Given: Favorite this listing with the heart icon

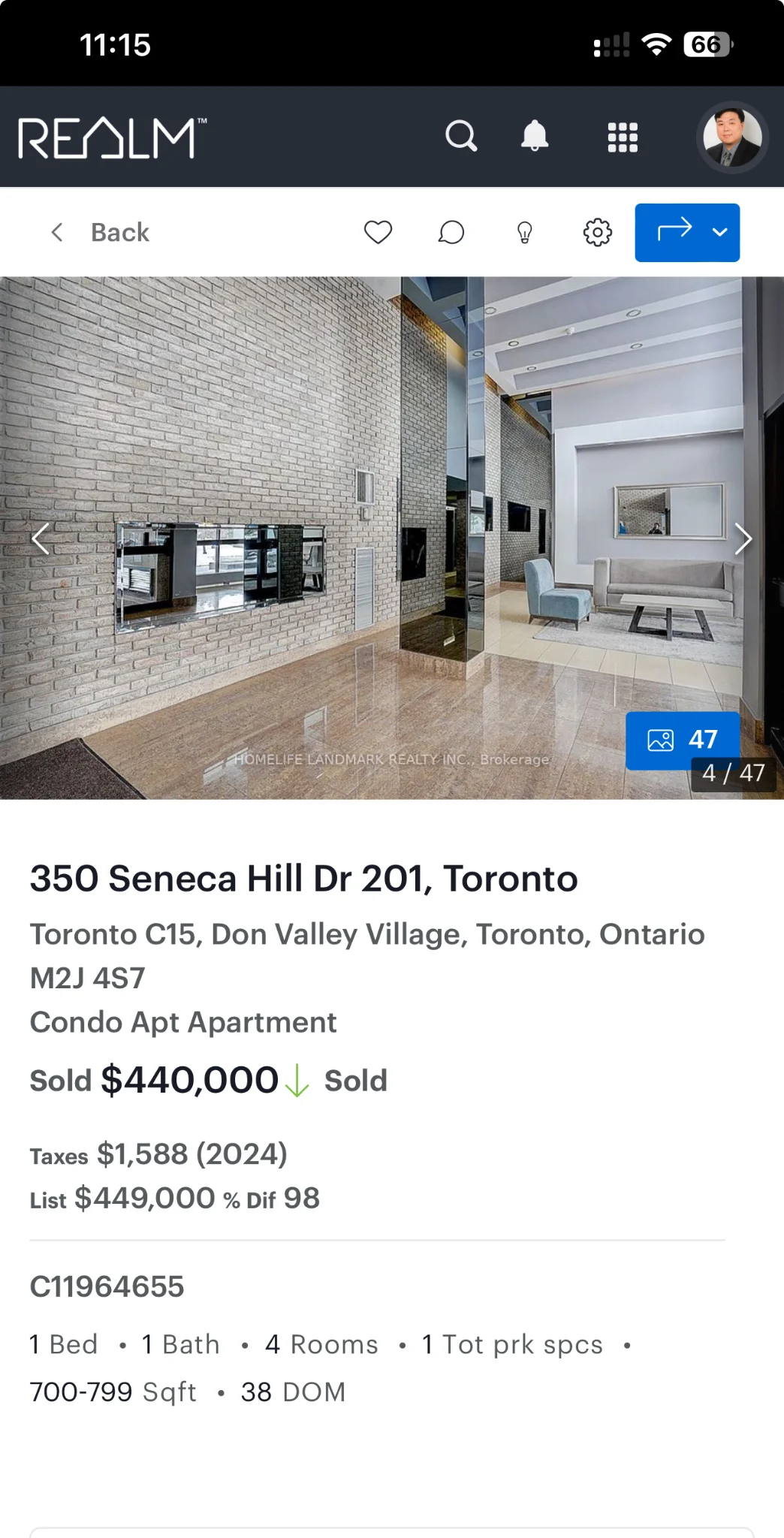Looking at the screenshot, I should point(378,233).
